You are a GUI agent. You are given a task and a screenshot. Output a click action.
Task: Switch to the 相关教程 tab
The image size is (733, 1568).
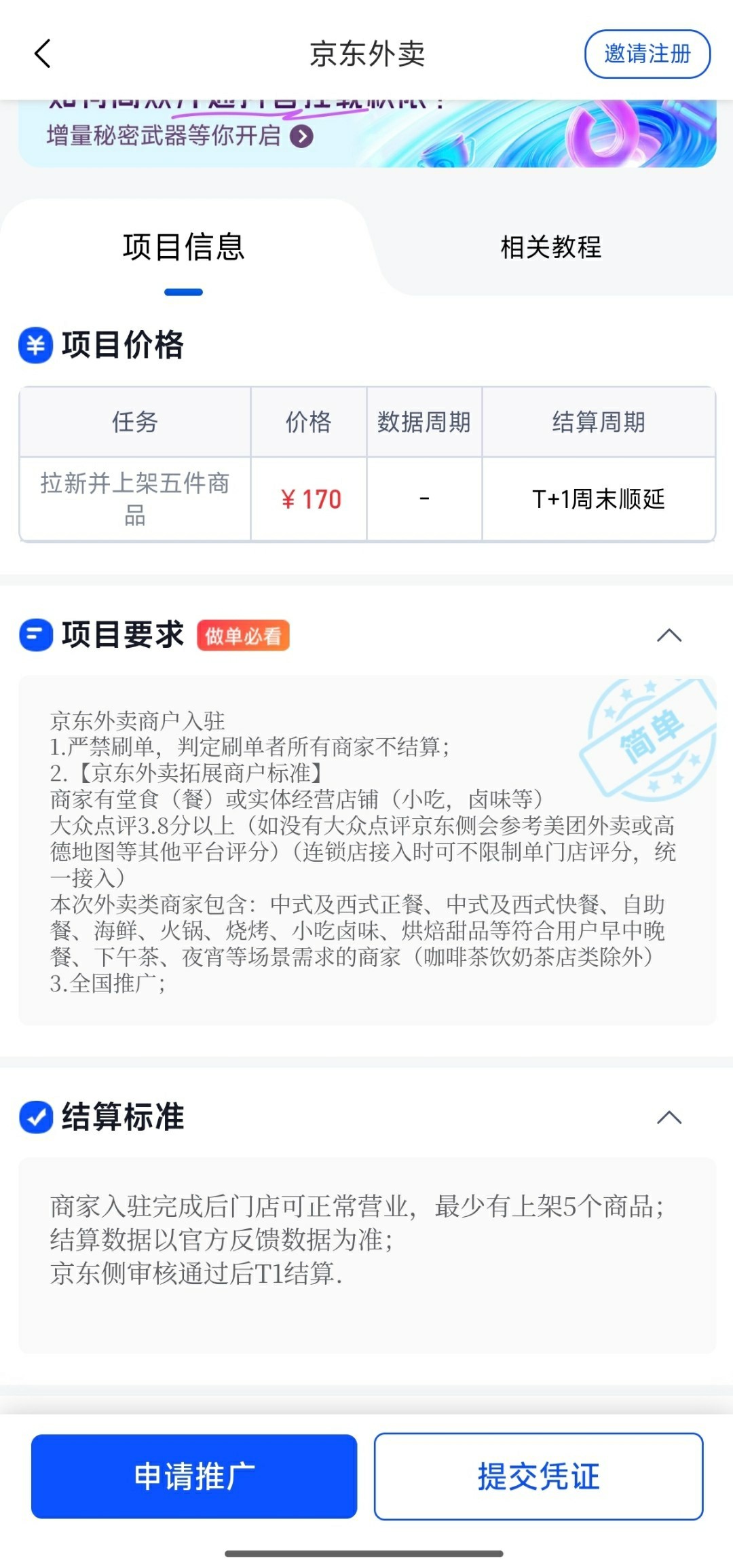coord(550,247)
